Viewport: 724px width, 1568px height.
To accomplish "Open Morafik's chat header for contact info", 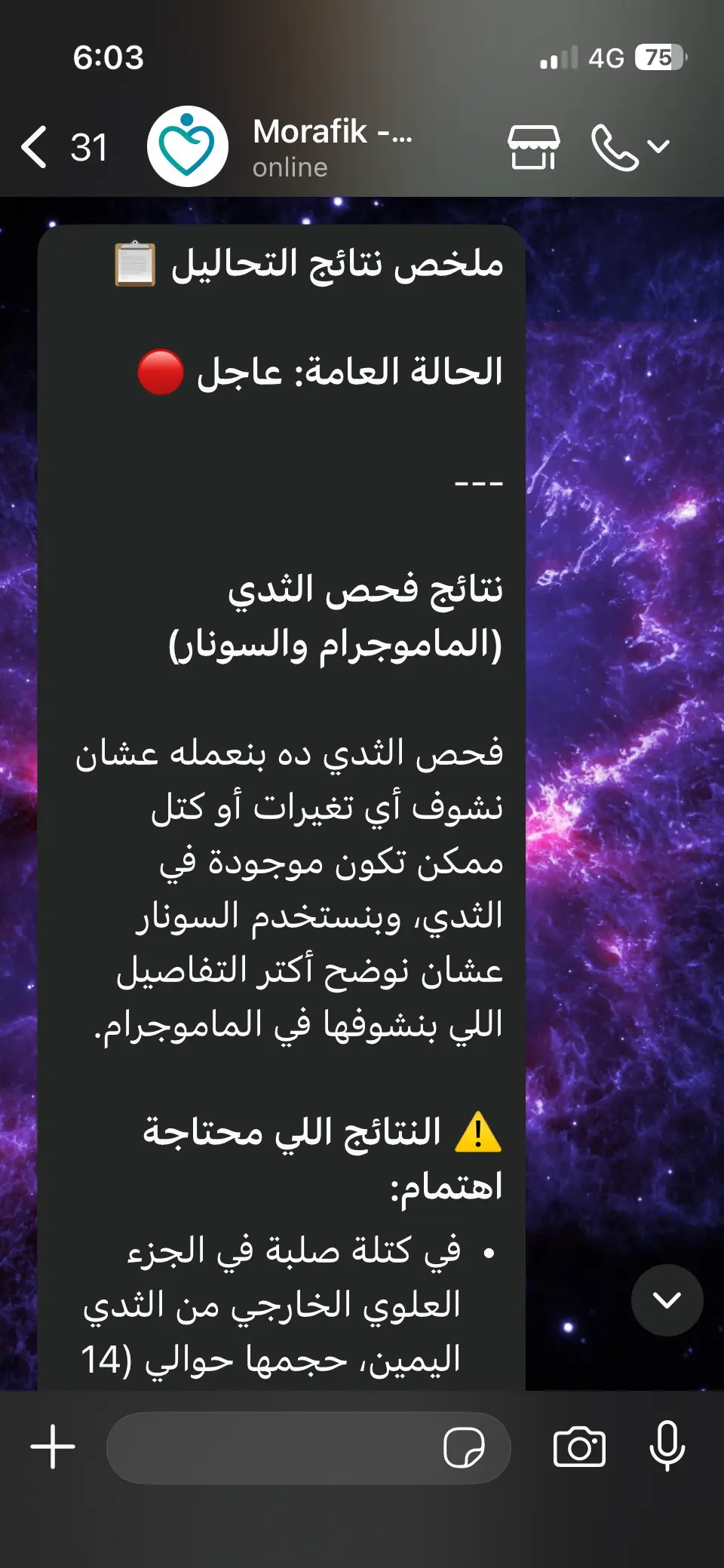I will tap(332, 133).
